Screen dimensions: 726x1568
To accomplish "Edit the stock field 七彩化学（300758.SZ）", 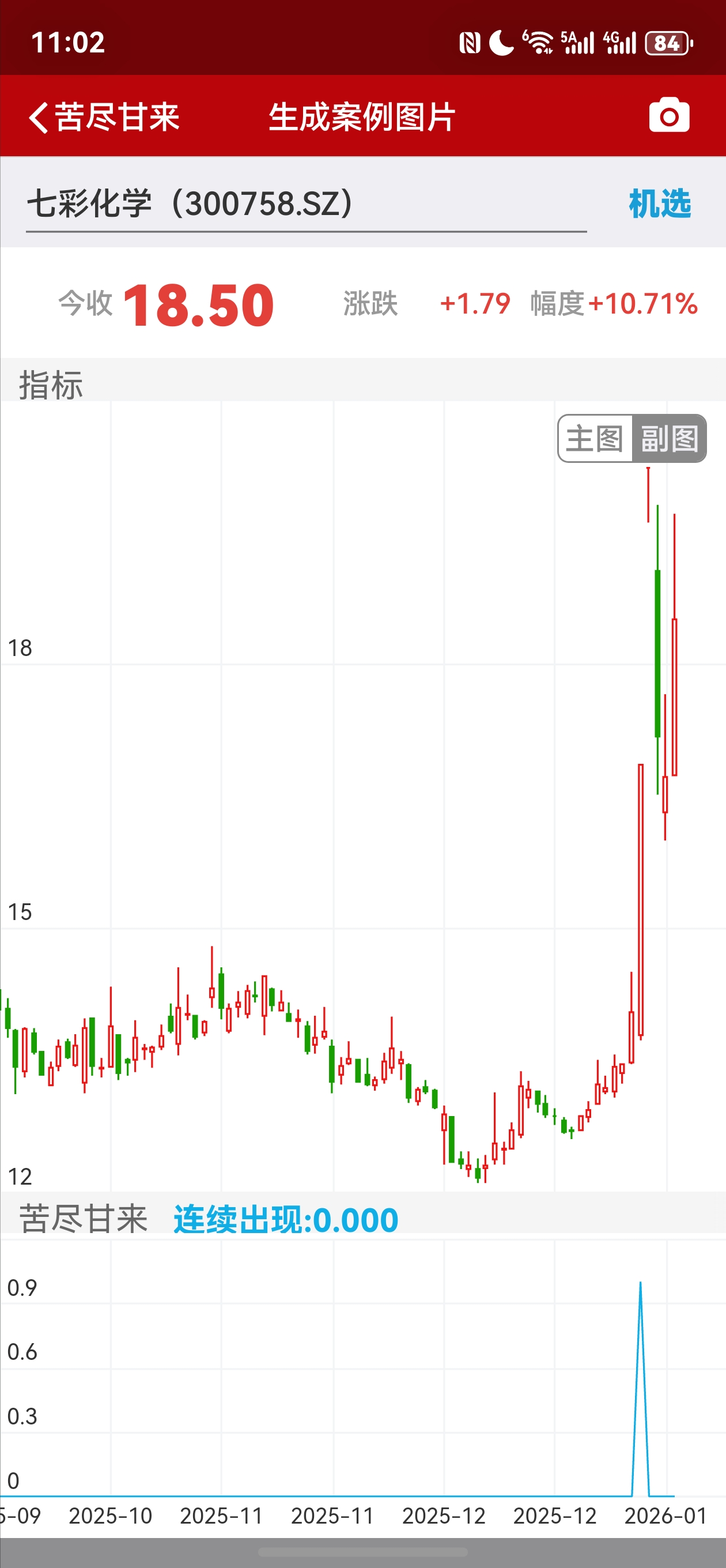I will (x=304, y=204).
